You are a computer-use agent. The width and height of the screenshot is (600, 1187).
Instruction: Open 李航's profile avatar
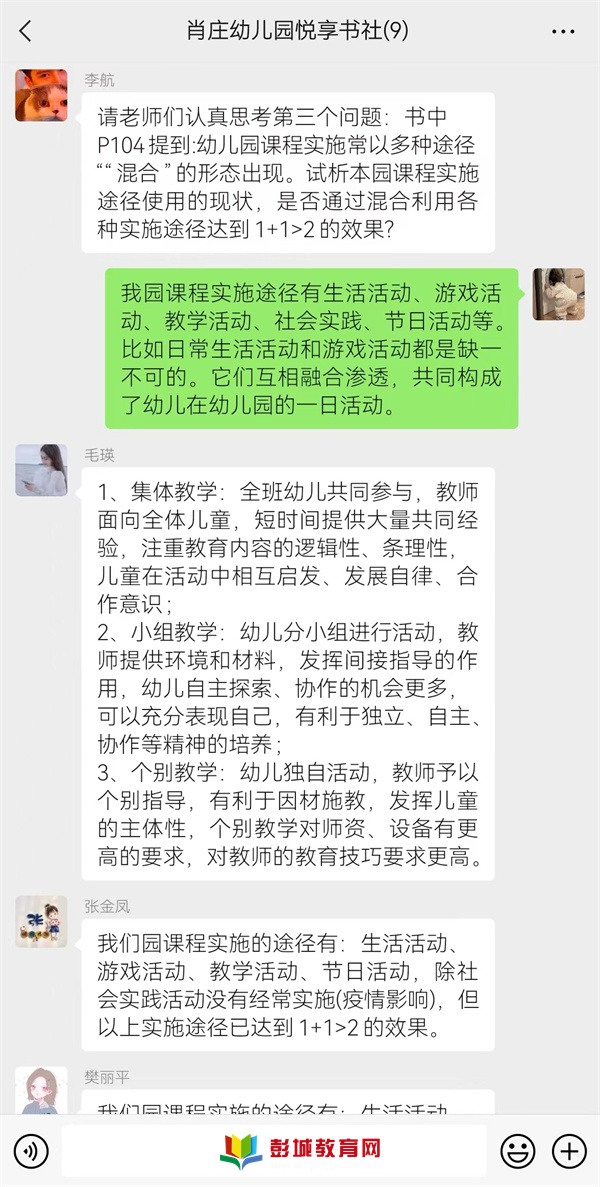coord(41,95)
